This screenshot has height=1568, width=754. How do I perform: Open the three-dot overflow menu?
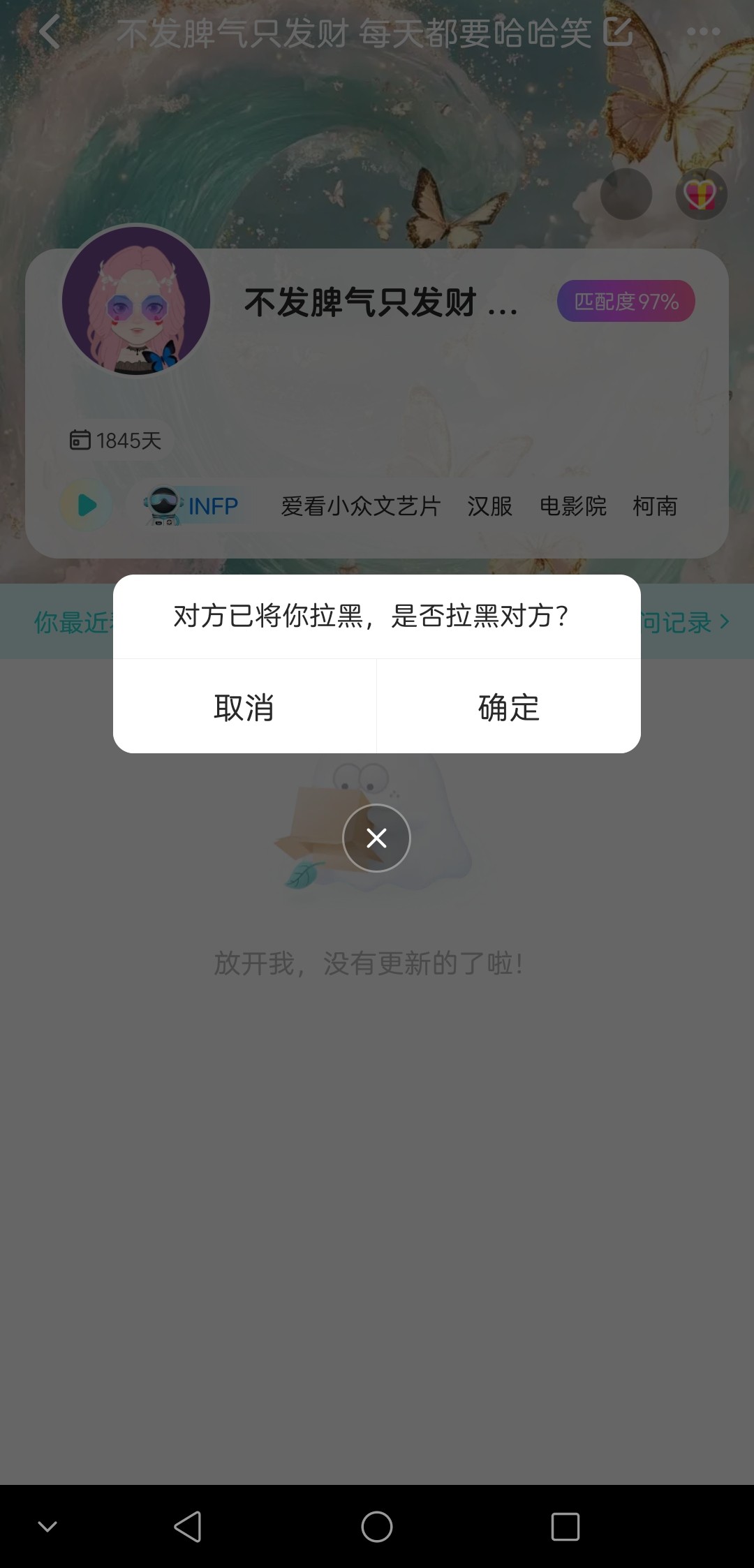click(703, 32)
